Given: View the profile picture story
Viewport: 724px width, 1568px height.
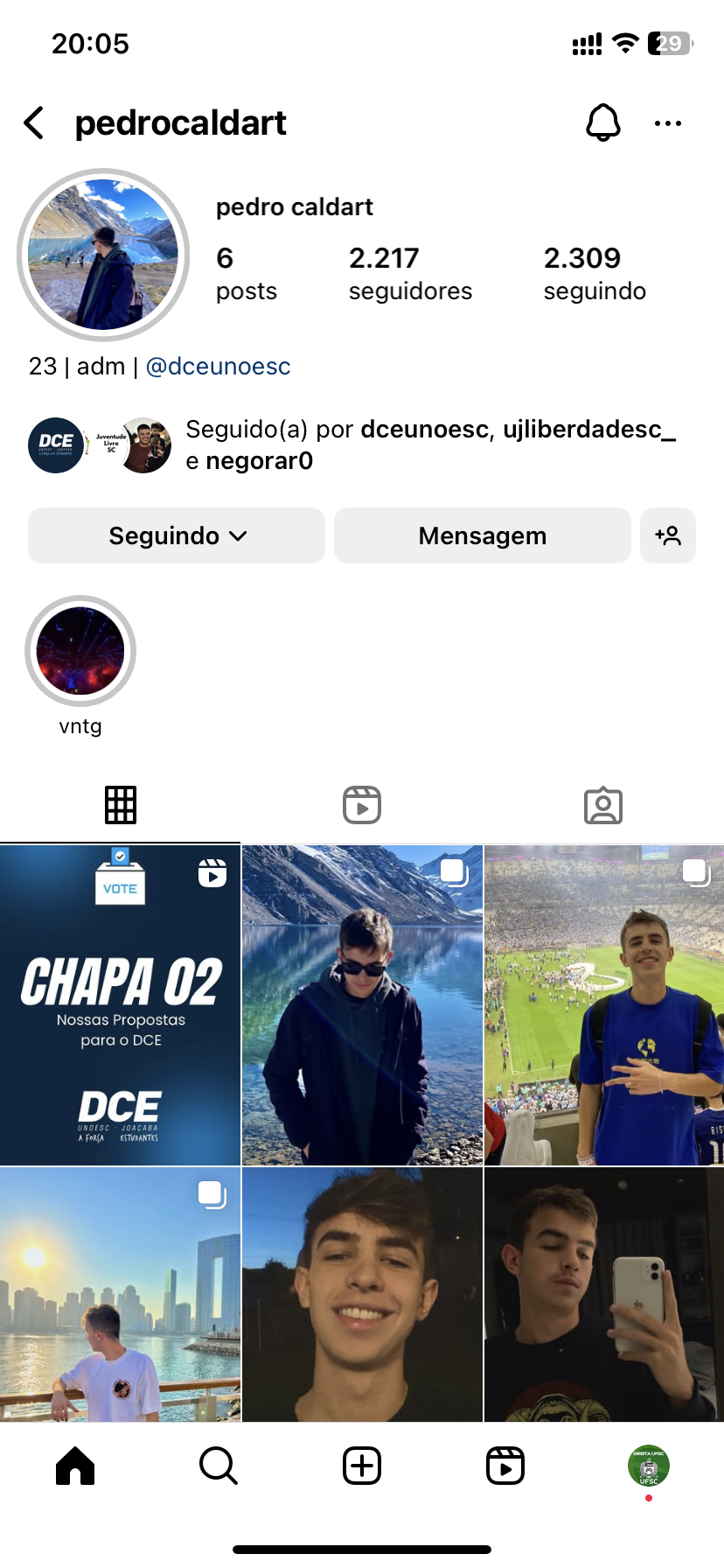Looking at the screenshot, I should (103, 255).
